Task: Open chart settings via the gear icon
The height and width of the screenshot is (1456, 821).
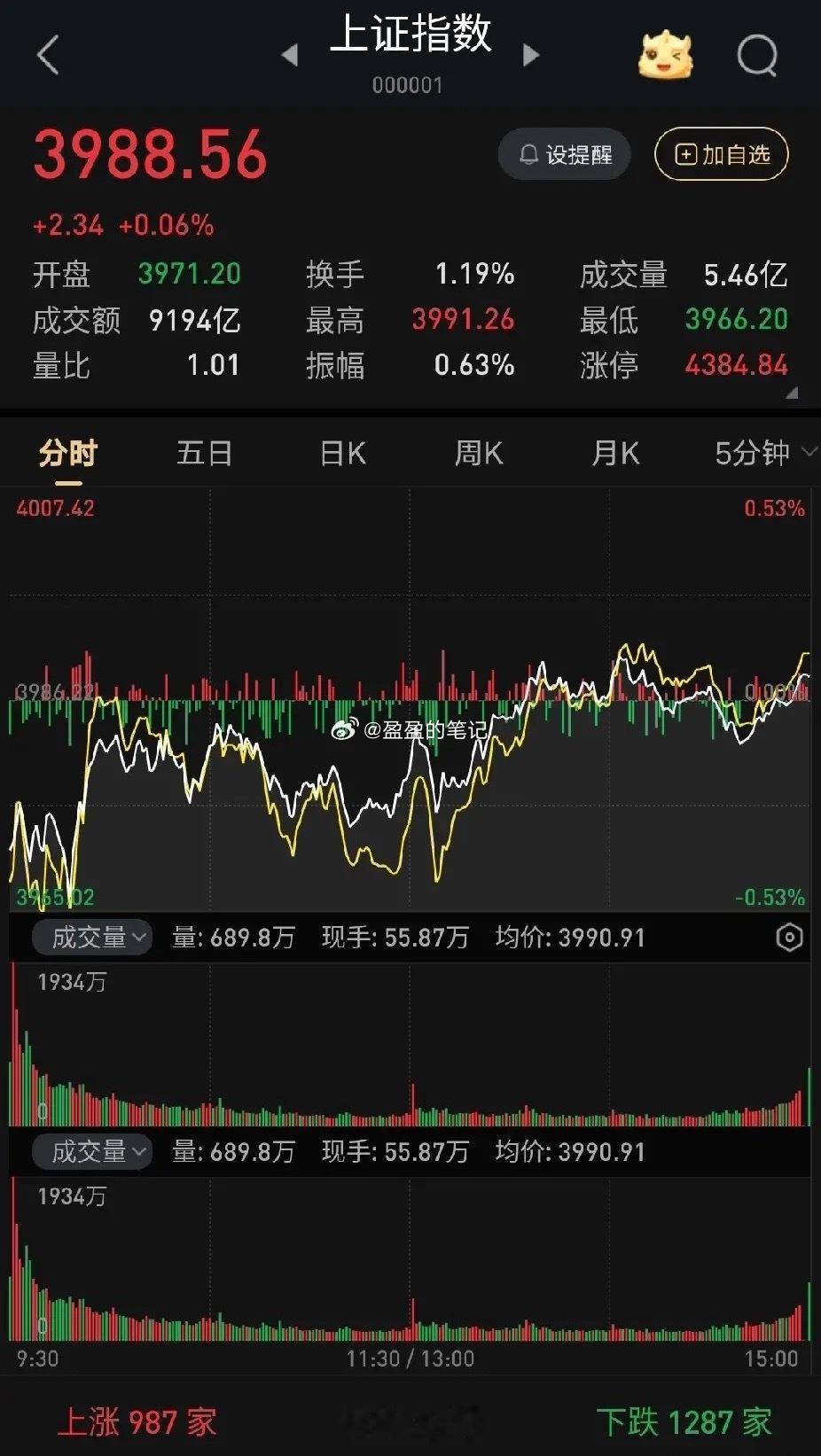Action: coord(788,937)
